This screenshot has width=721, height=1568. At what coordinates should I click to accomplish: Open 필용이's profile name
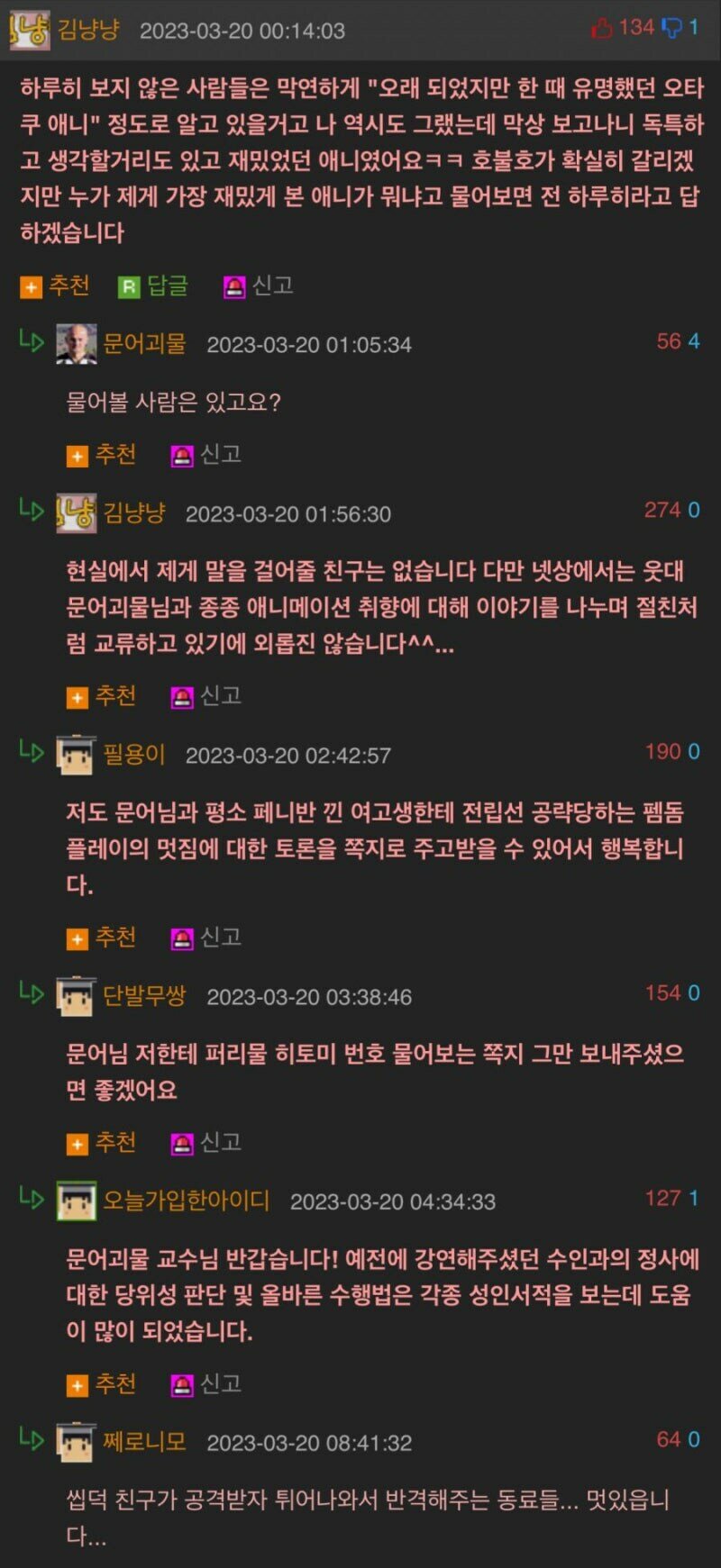coord(134,754)
